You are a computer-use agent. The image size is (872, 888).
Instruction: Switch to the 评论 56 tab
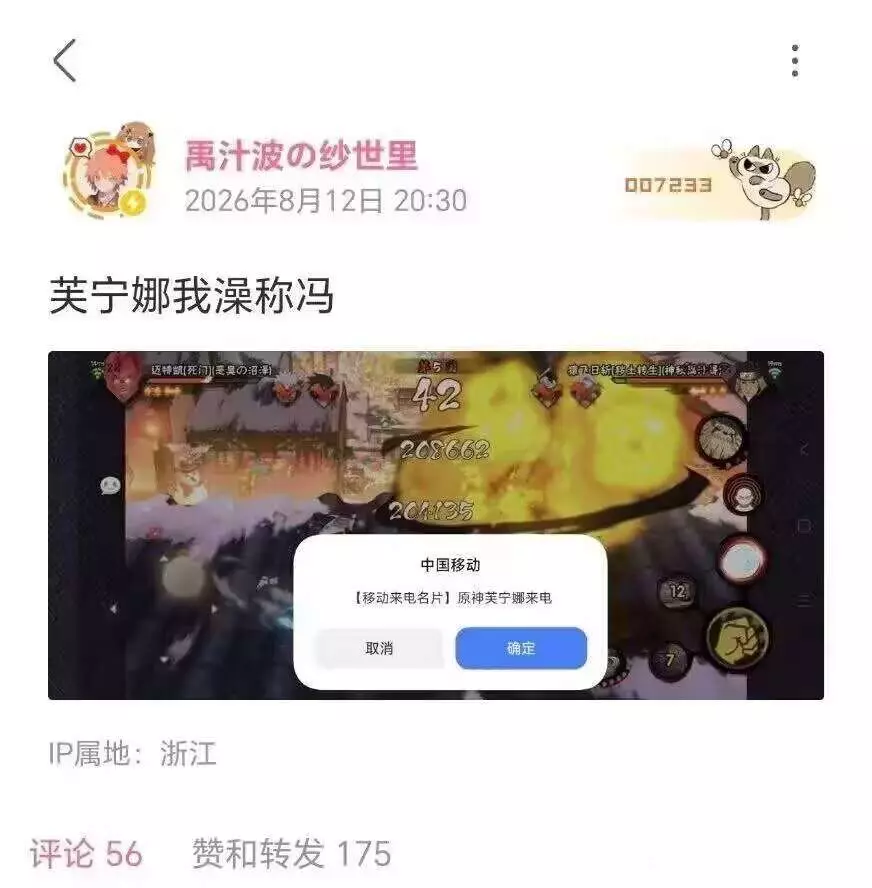[x=86, y=853]
